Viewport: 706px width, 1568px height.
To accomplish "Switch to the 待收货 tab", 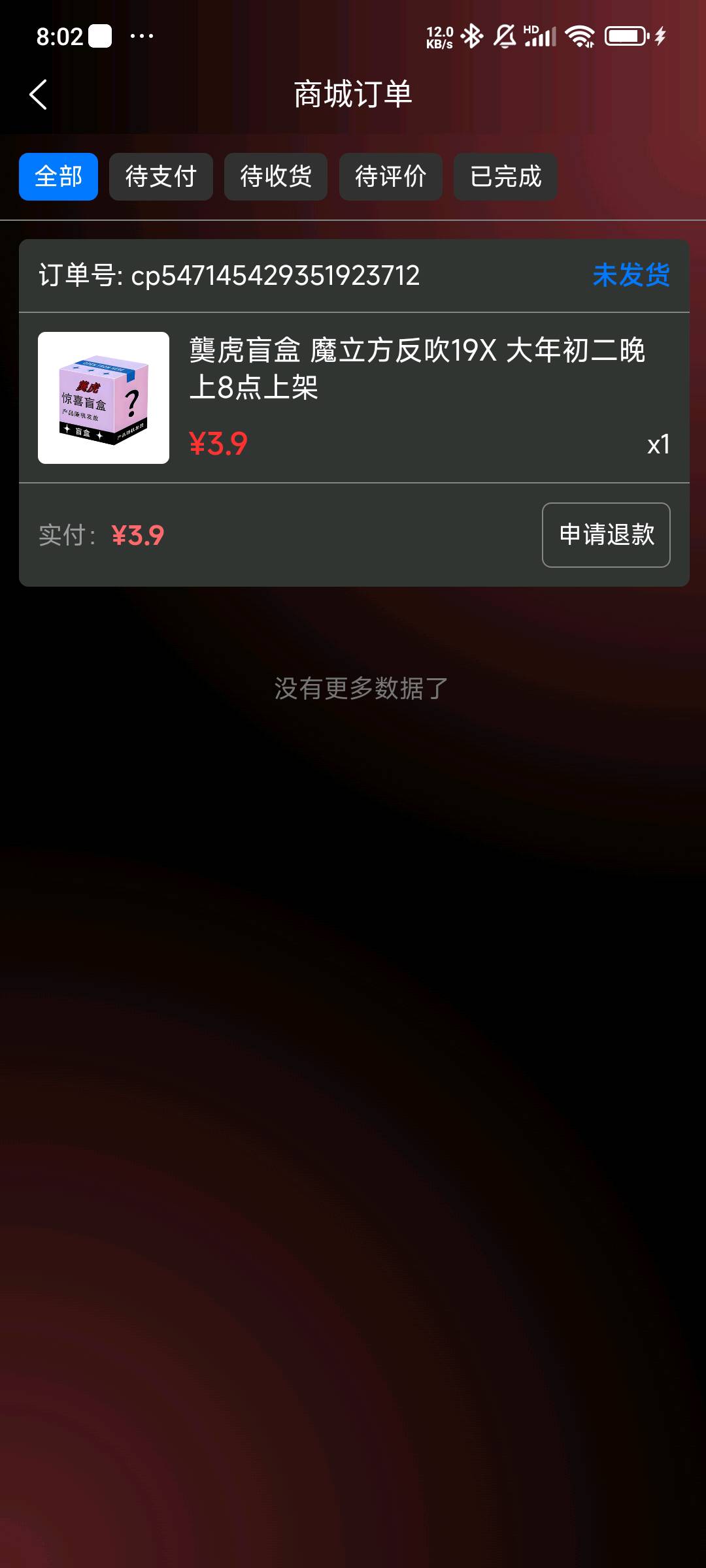I will coord(275,176).
